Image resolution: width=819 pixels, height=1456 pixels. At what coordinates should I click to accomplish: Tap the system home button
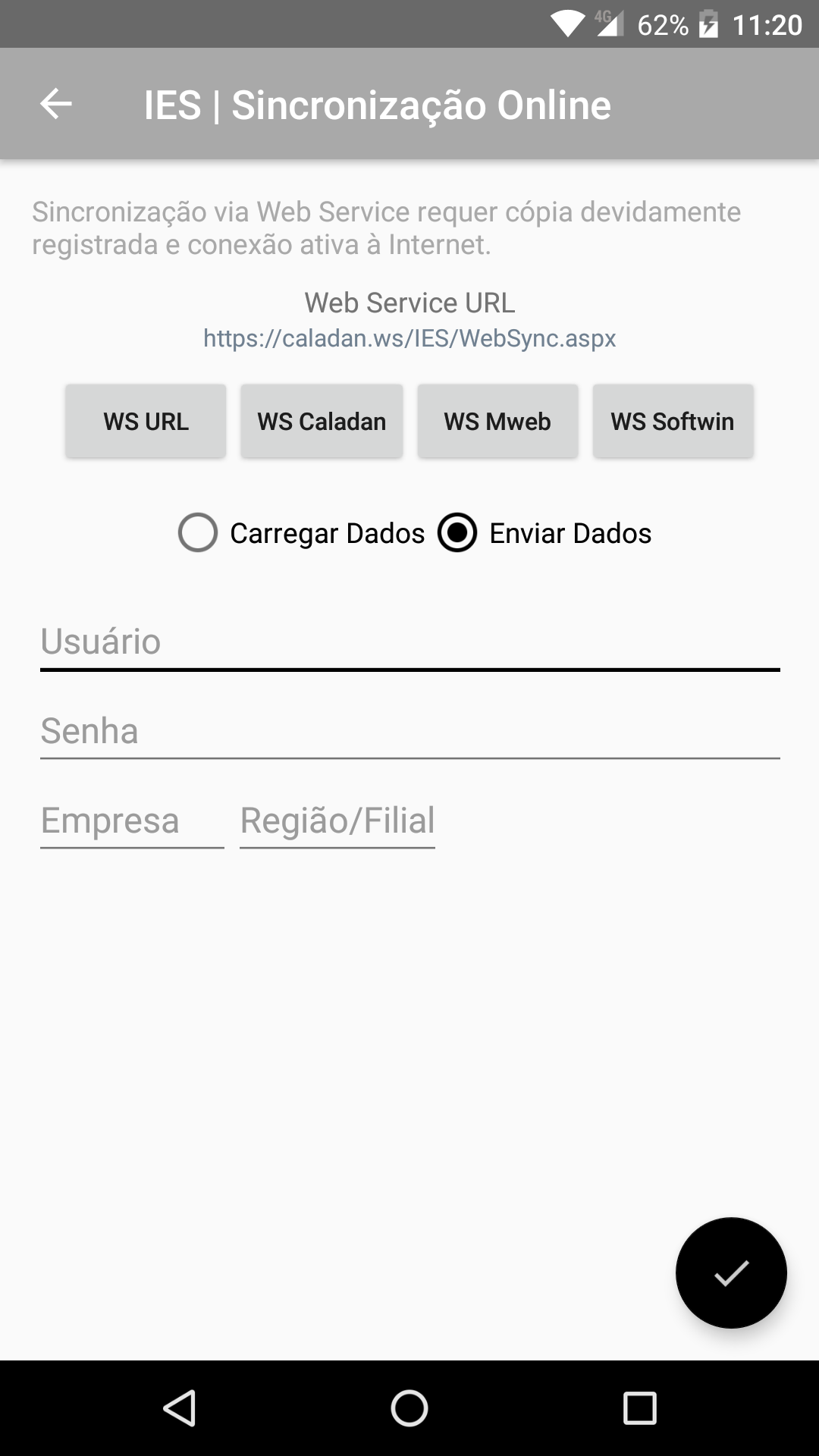click(x=409, y=1409)
